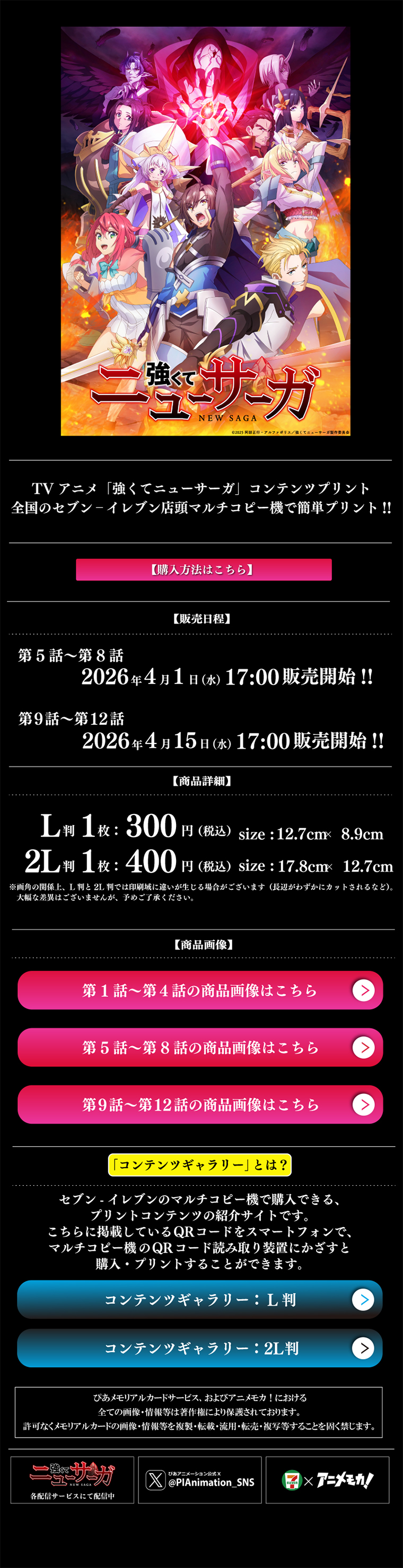Visit the @PIAnimation_SNS X account

[200, 1480]
